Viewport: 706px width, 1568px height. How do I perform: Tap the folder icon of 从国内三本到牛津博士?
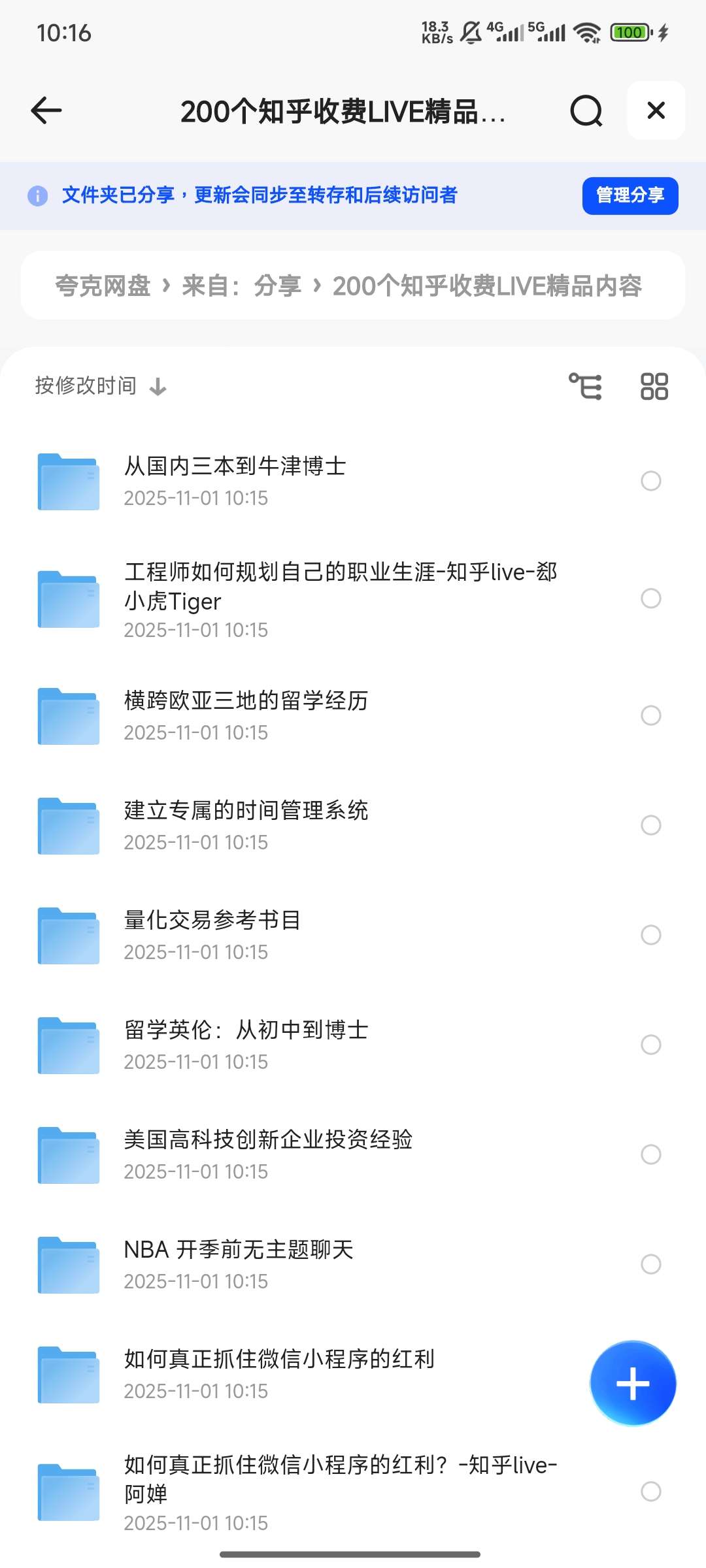[x=67, y=481]
